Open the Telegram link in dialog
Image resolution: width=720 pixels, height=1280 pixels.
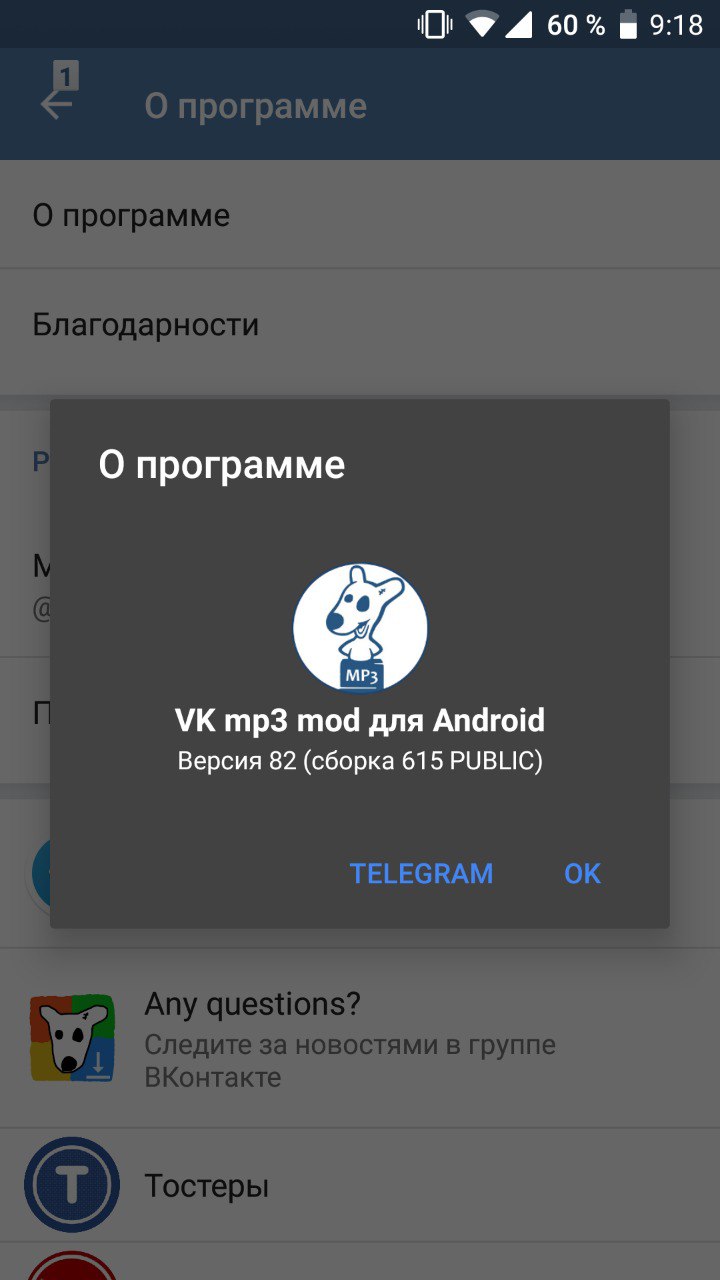pyautogui.click(x=421, y=873)
